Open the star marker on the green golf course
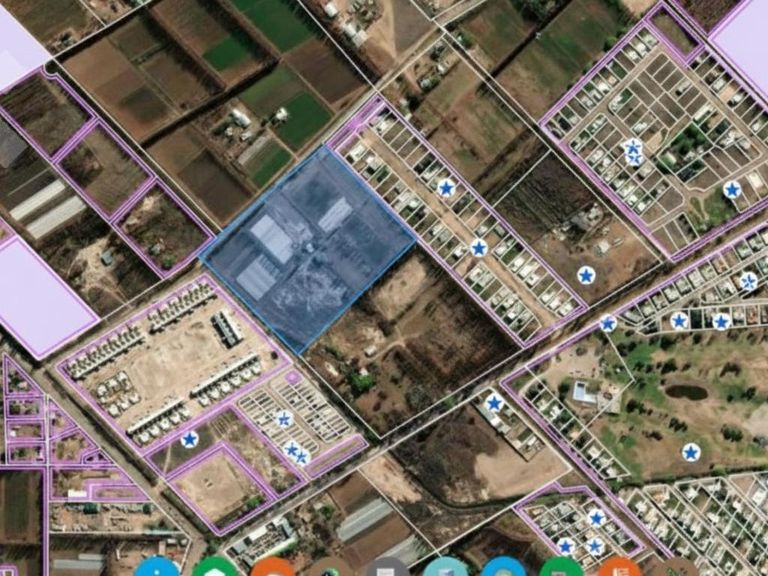This screenshot has height=576, width=768. point(691,452)
